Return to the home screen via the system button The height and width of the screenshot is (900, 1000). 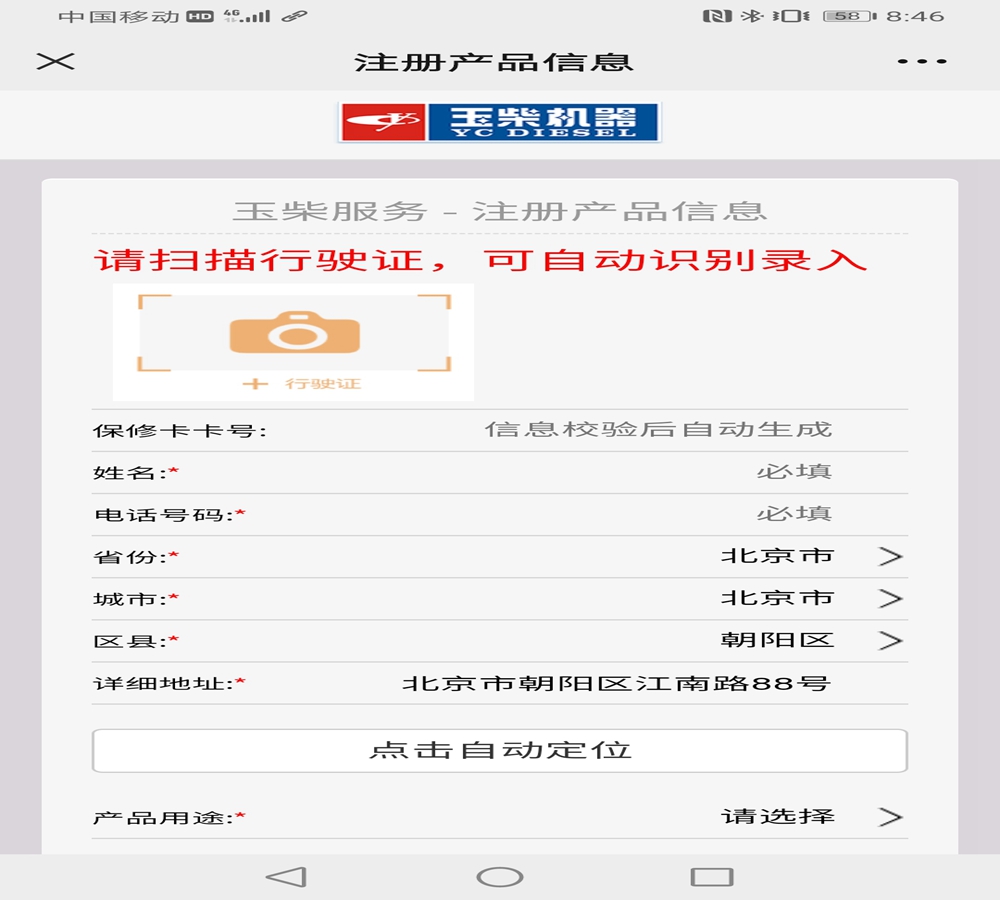pos(499,877)
